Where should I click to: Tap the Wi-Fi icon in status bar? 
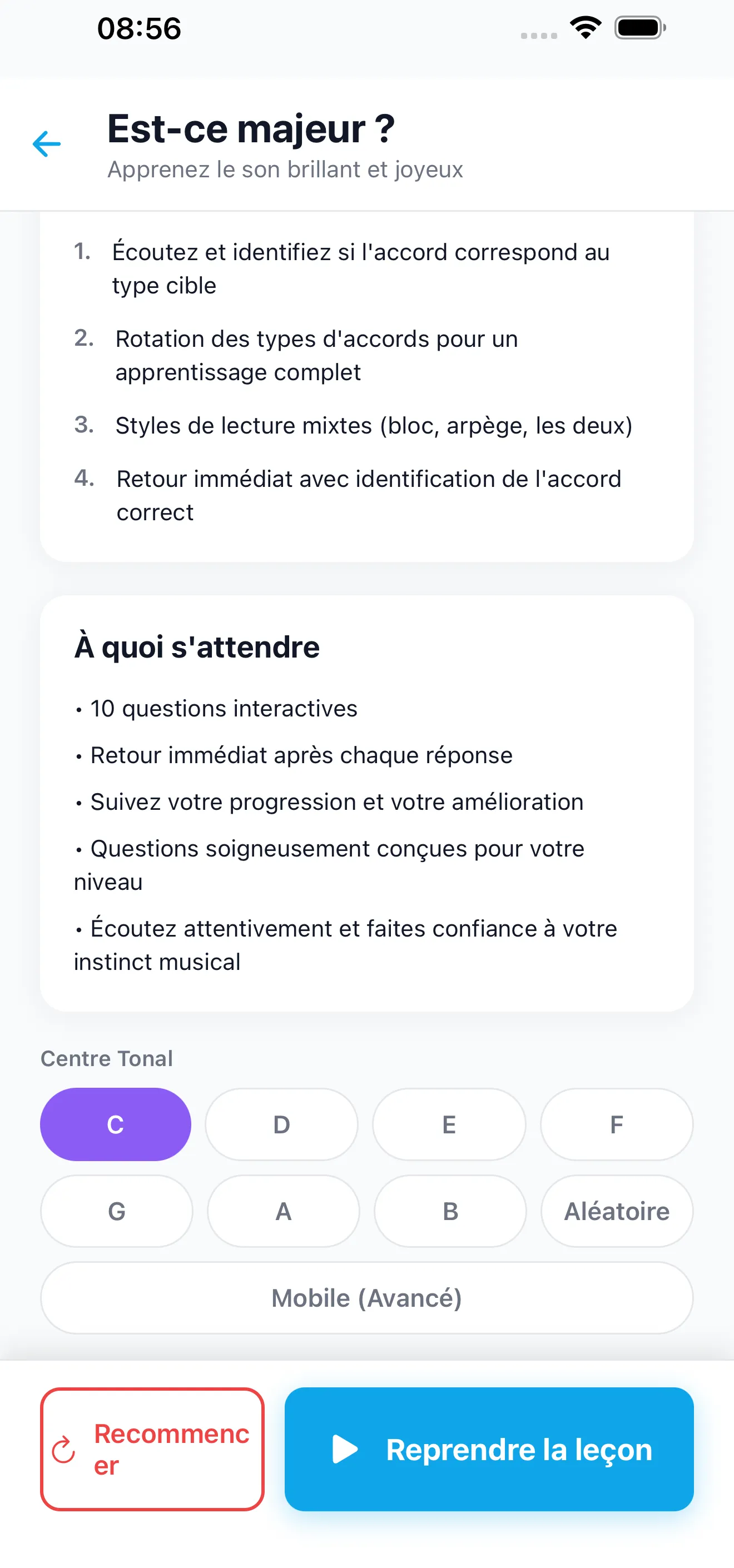click(586, 27)
